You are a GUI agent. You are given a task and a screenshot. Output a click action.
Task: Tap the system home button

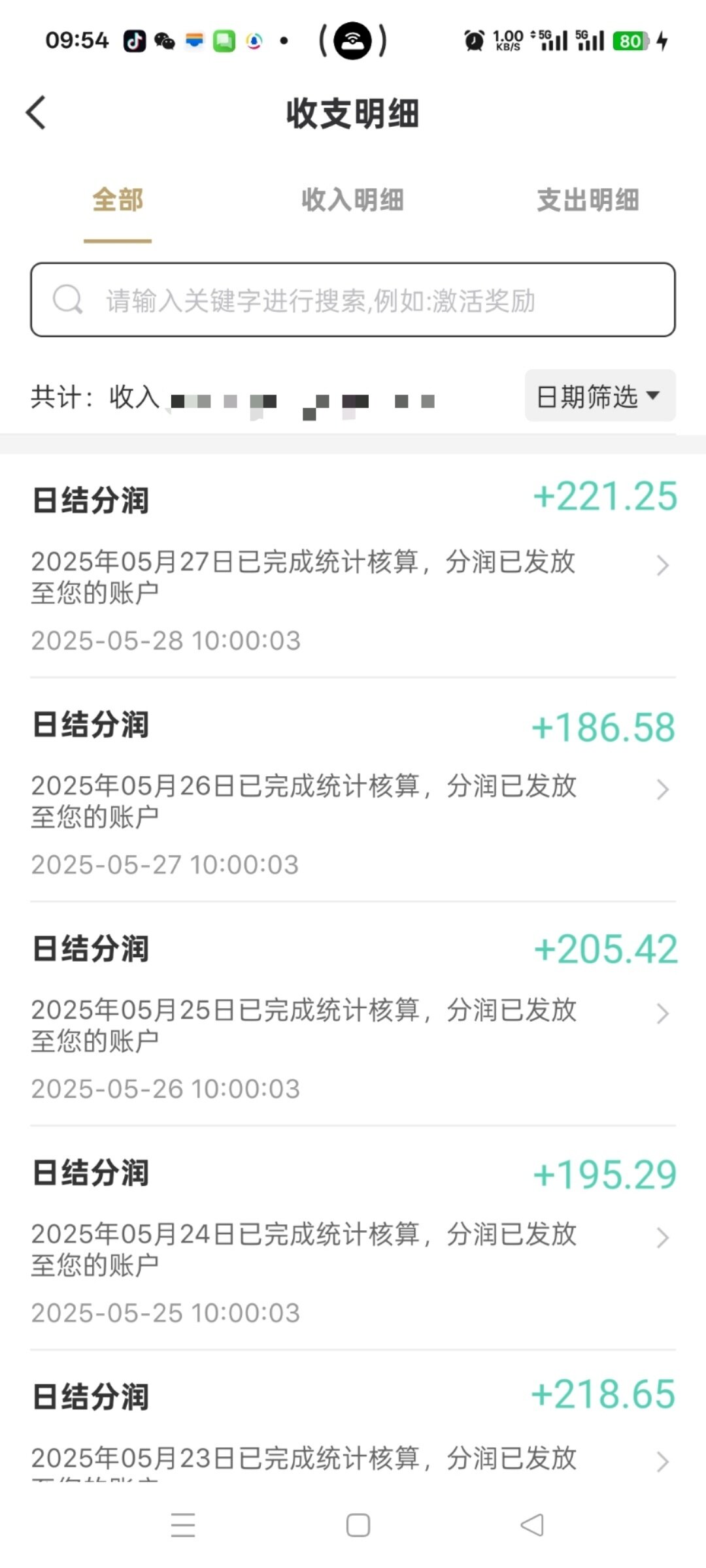click(358, 1525)
